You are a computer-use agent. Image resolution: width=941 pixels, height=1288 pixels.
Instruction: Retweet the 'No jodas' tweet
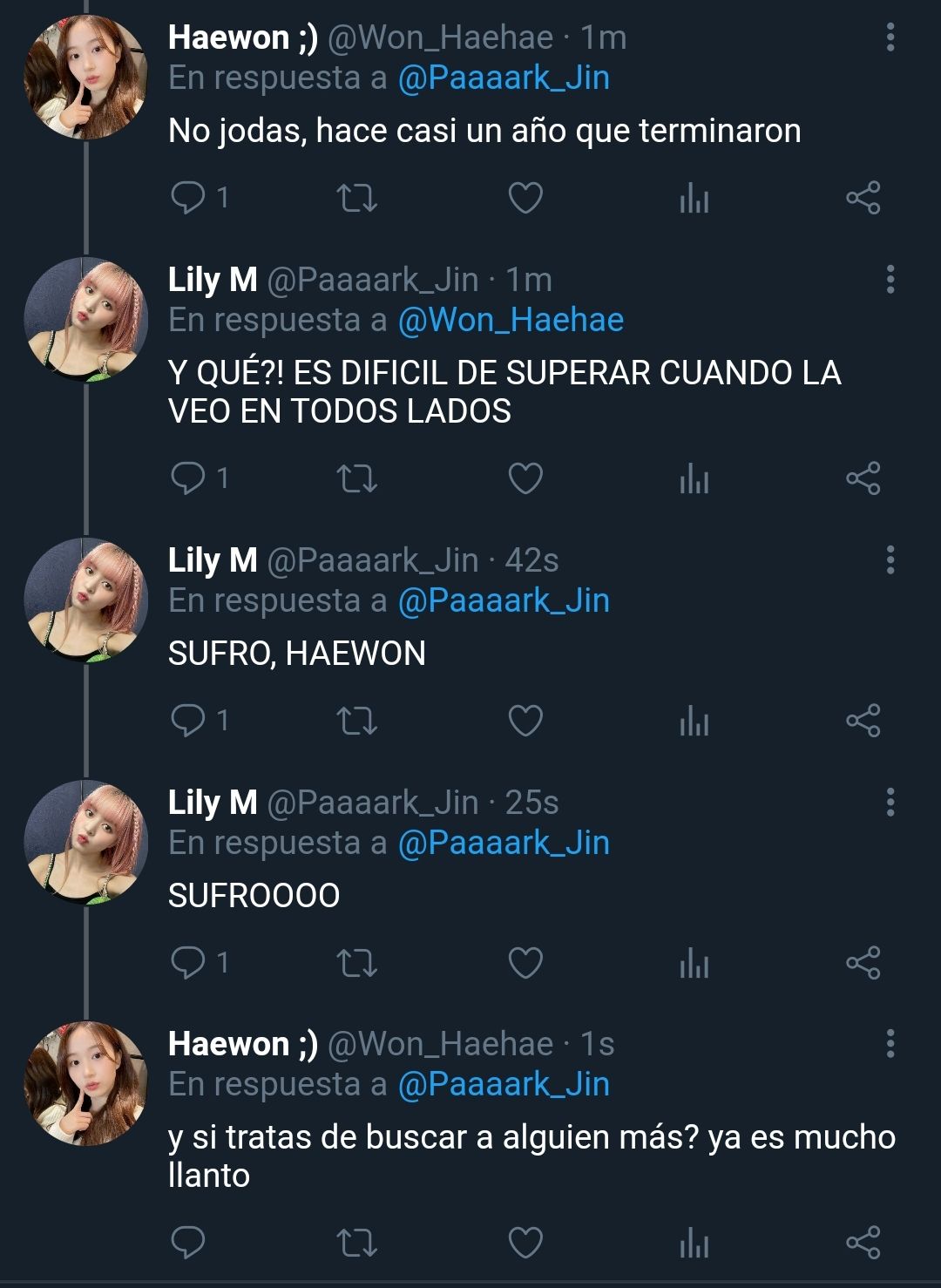click(356, 199)
